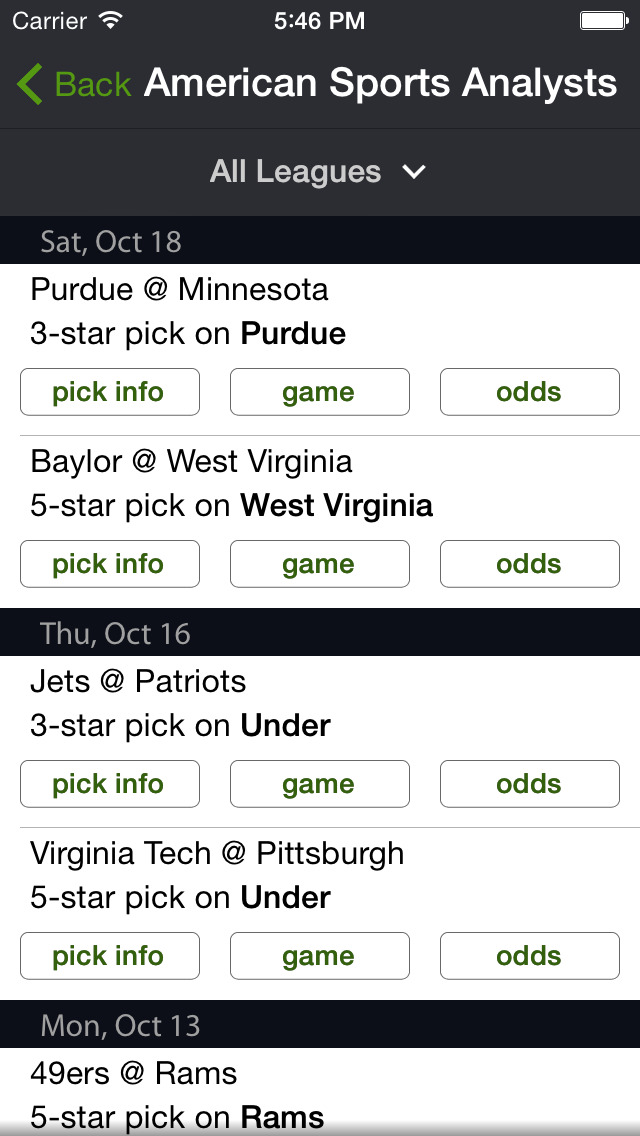Show odds for Virginia Tech @ Pittsburgh

pos(530,956)
